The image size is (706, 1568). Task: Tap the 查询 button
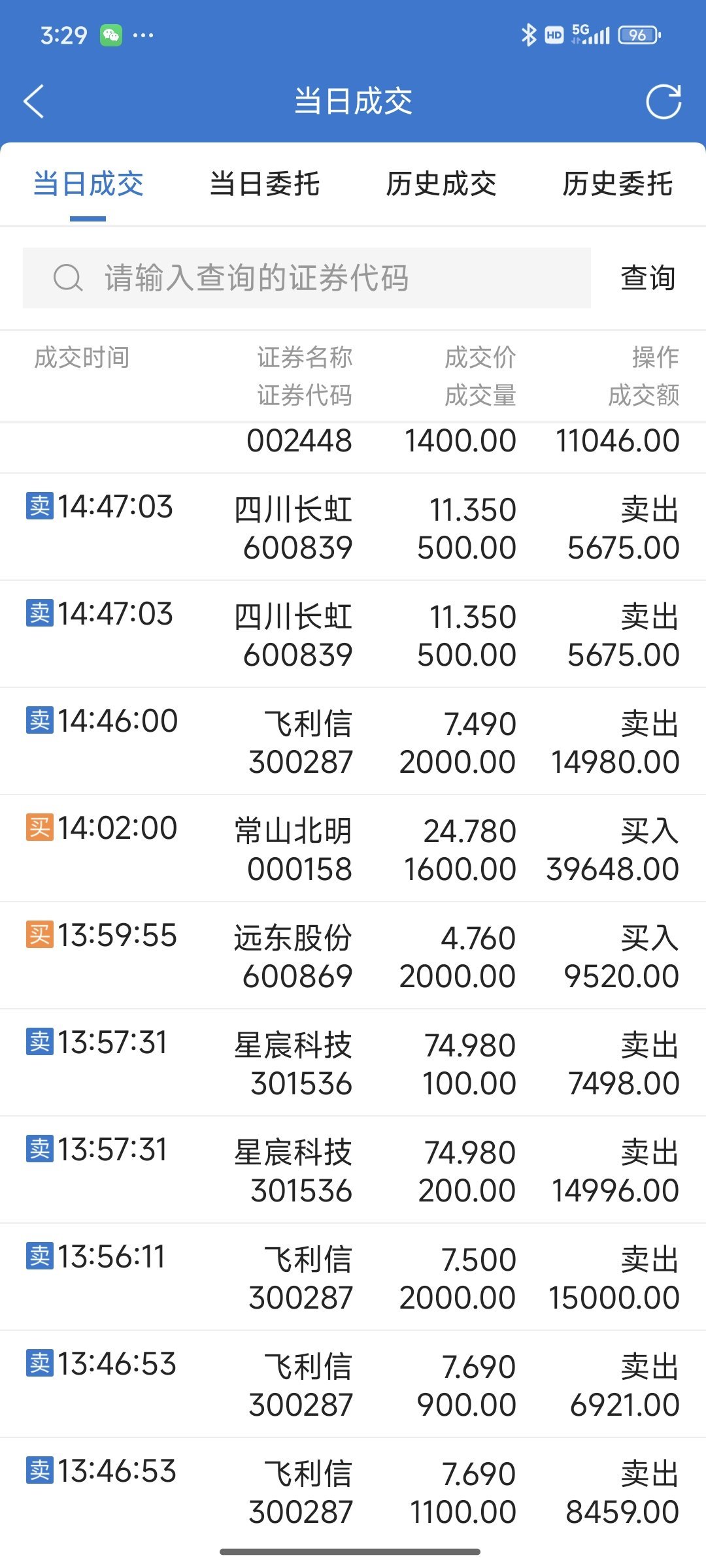tap(648, 278)
